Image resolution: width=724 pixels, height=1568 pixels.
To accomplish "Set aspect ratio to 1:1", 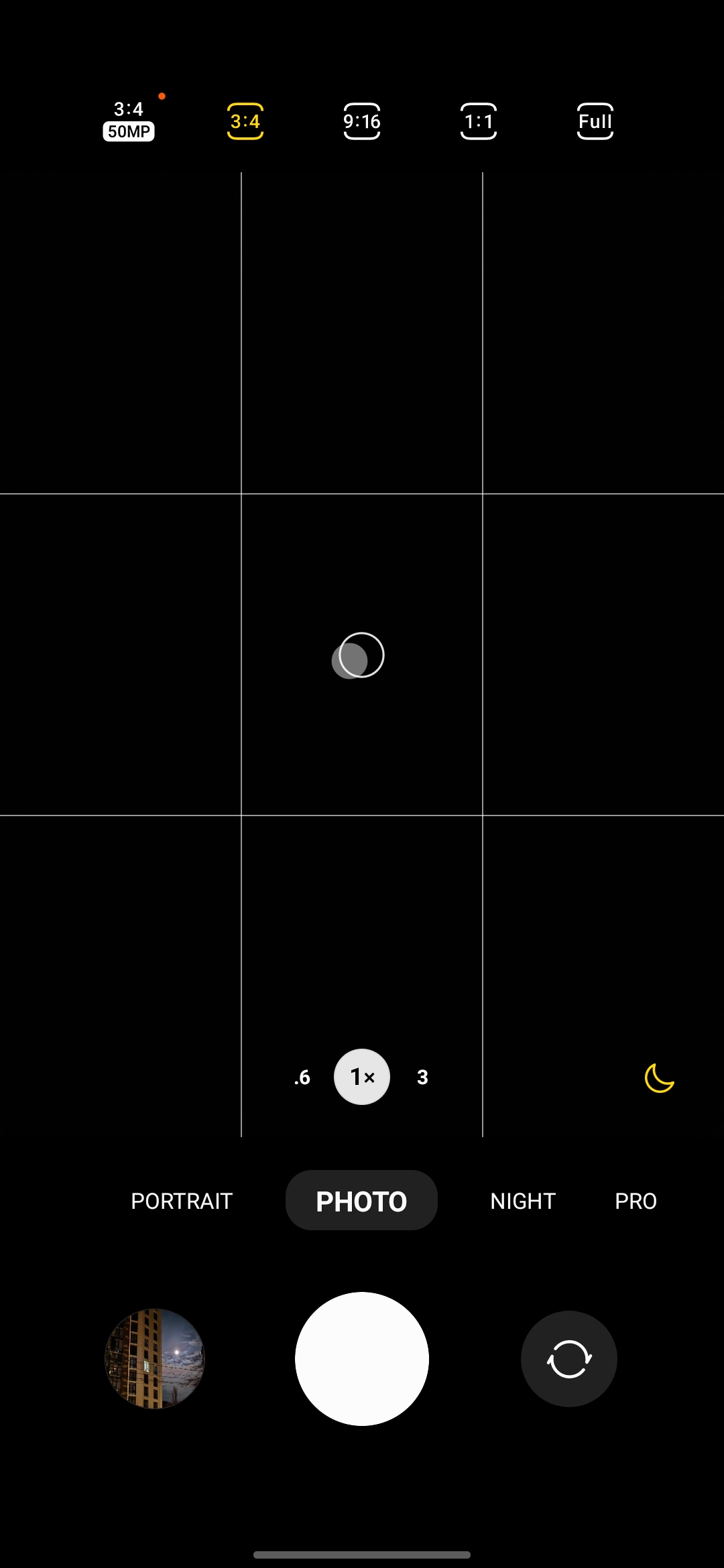I will (479, 121).
